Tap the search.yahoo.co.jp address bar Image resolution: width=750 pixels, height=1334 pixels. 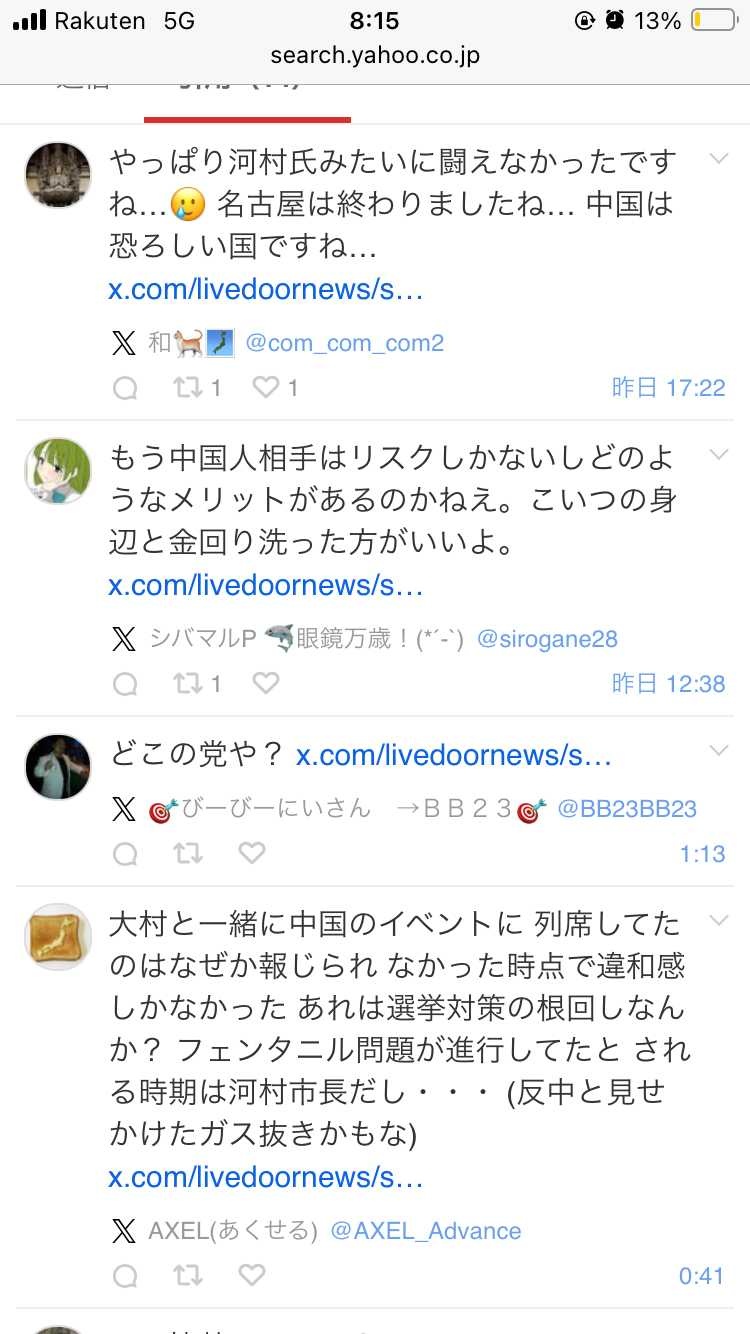(375, 55)
